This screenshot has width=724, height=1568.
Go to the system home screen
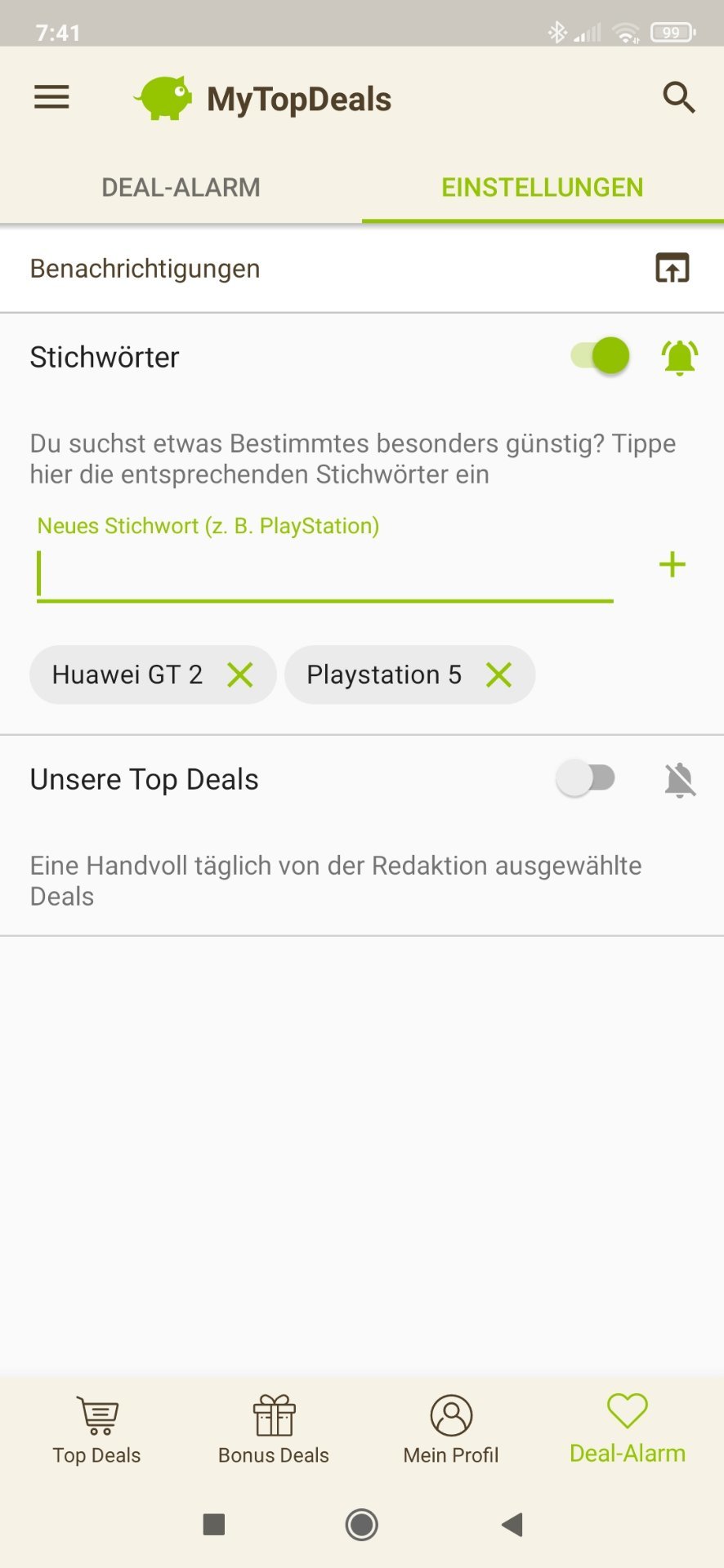click(361, 1524)
